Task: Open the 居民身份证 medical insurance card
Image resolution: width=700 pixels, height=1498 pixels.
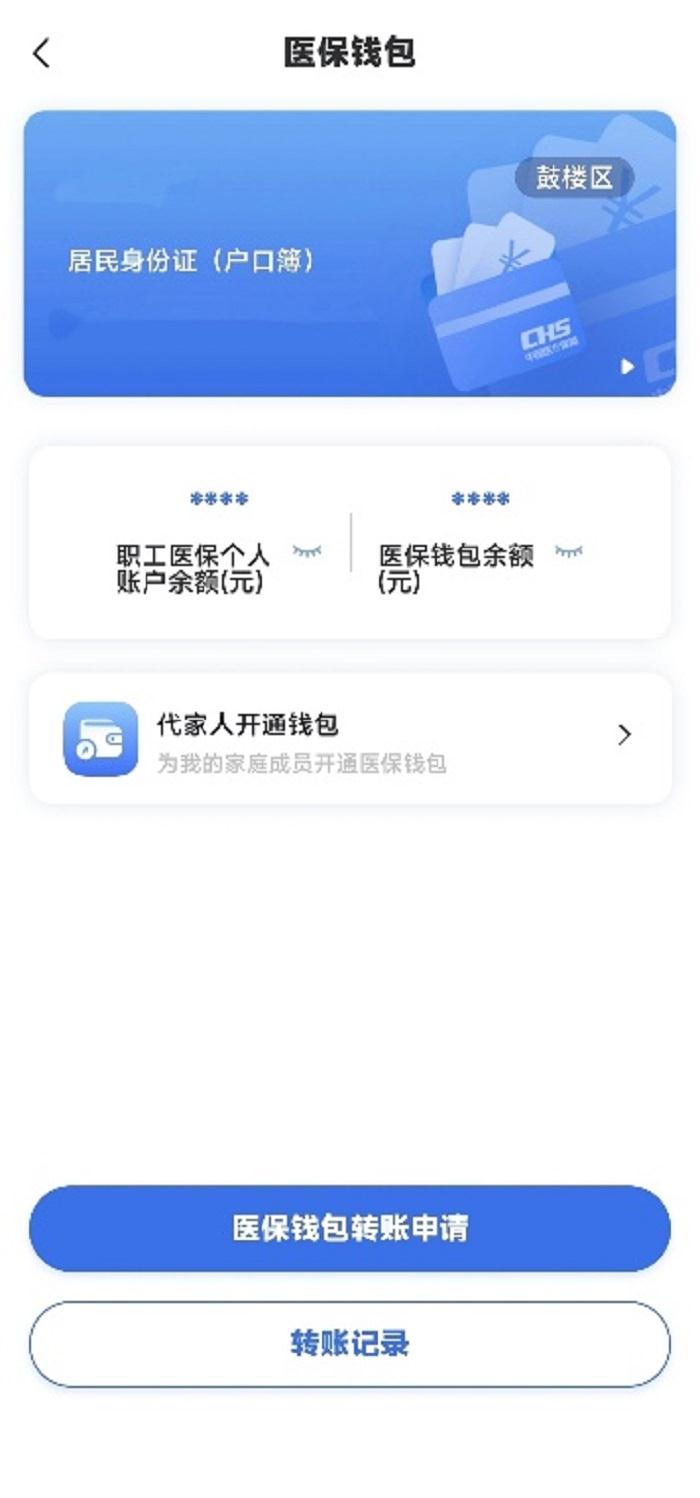Action: 300,262
